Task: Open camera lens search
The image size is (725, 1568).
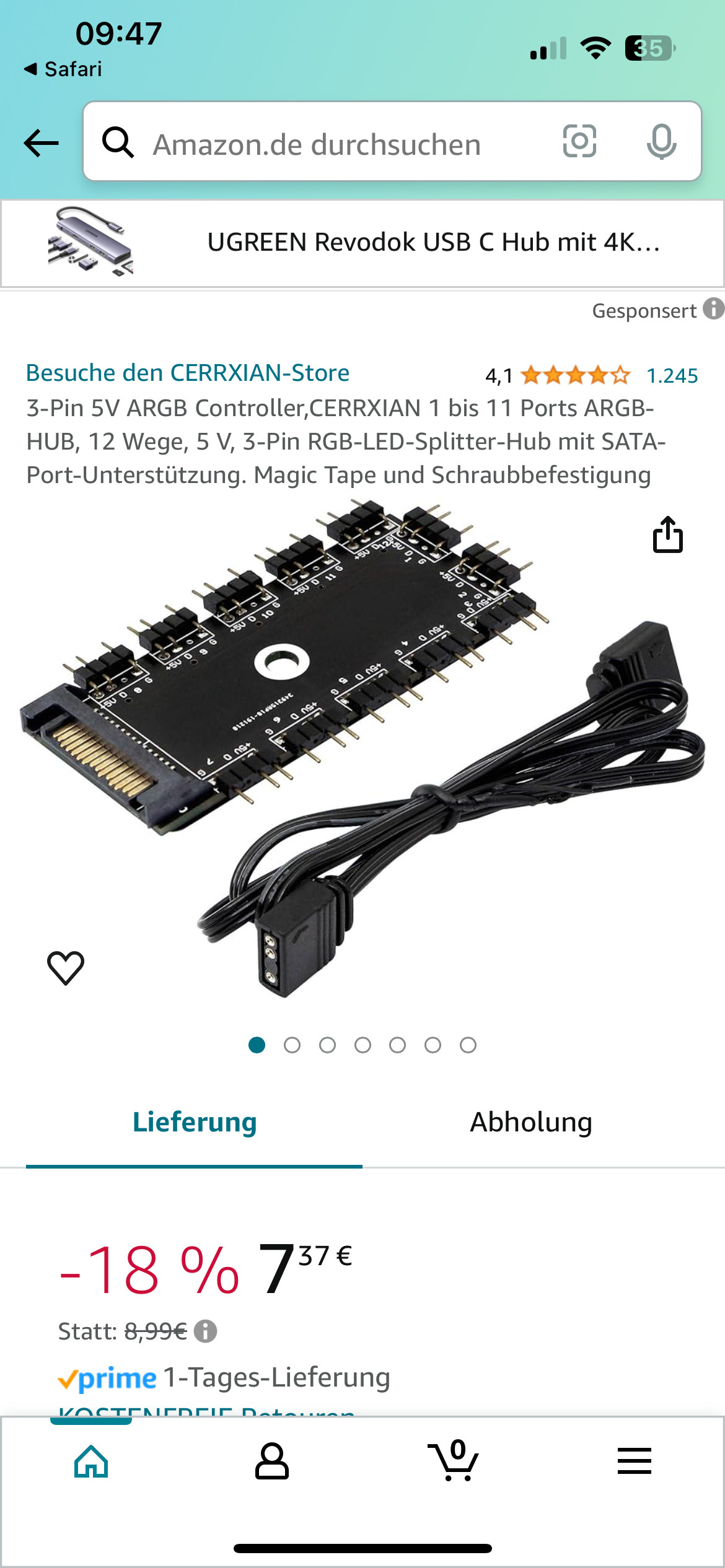Action: click(579, 141)
